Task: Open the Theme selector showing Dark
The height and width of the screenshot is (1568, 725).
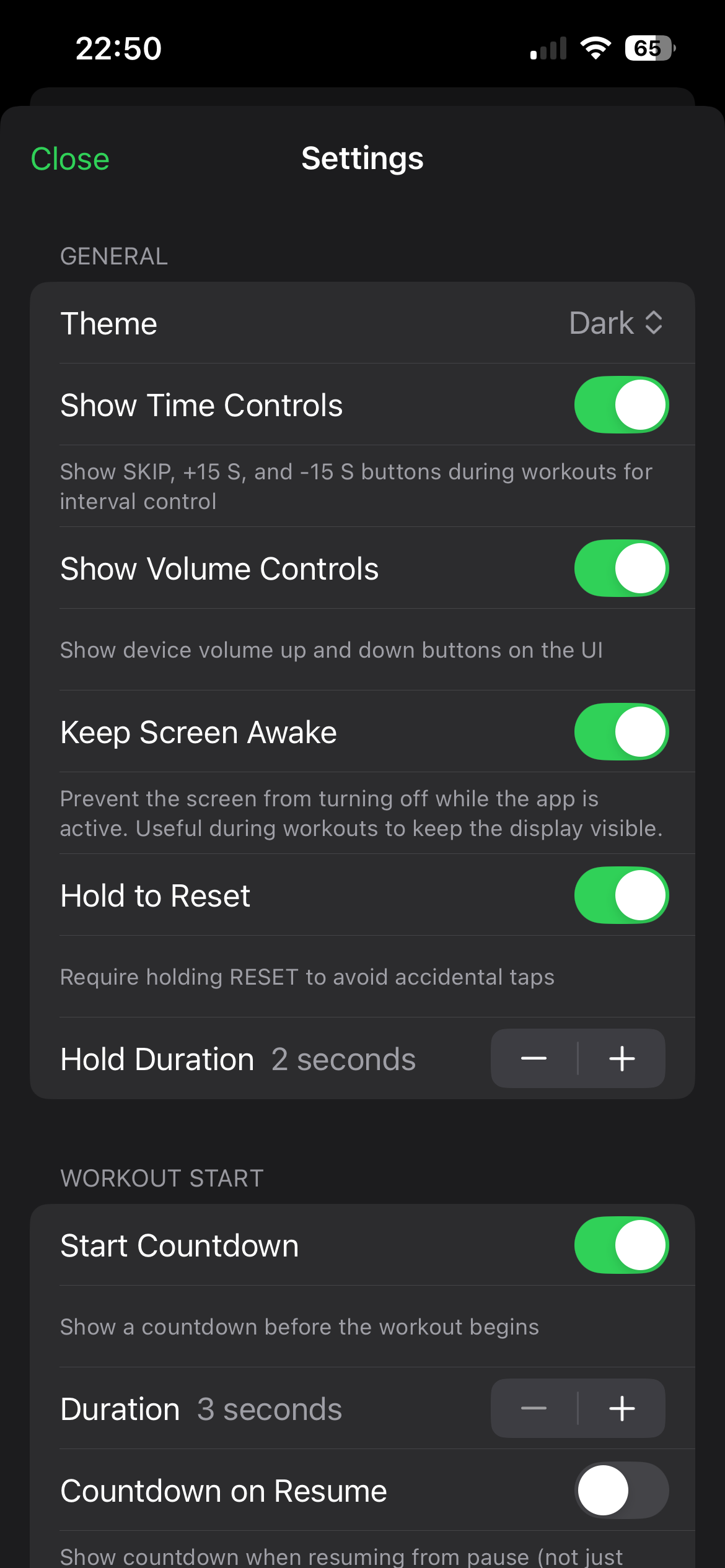Action: 616,323
